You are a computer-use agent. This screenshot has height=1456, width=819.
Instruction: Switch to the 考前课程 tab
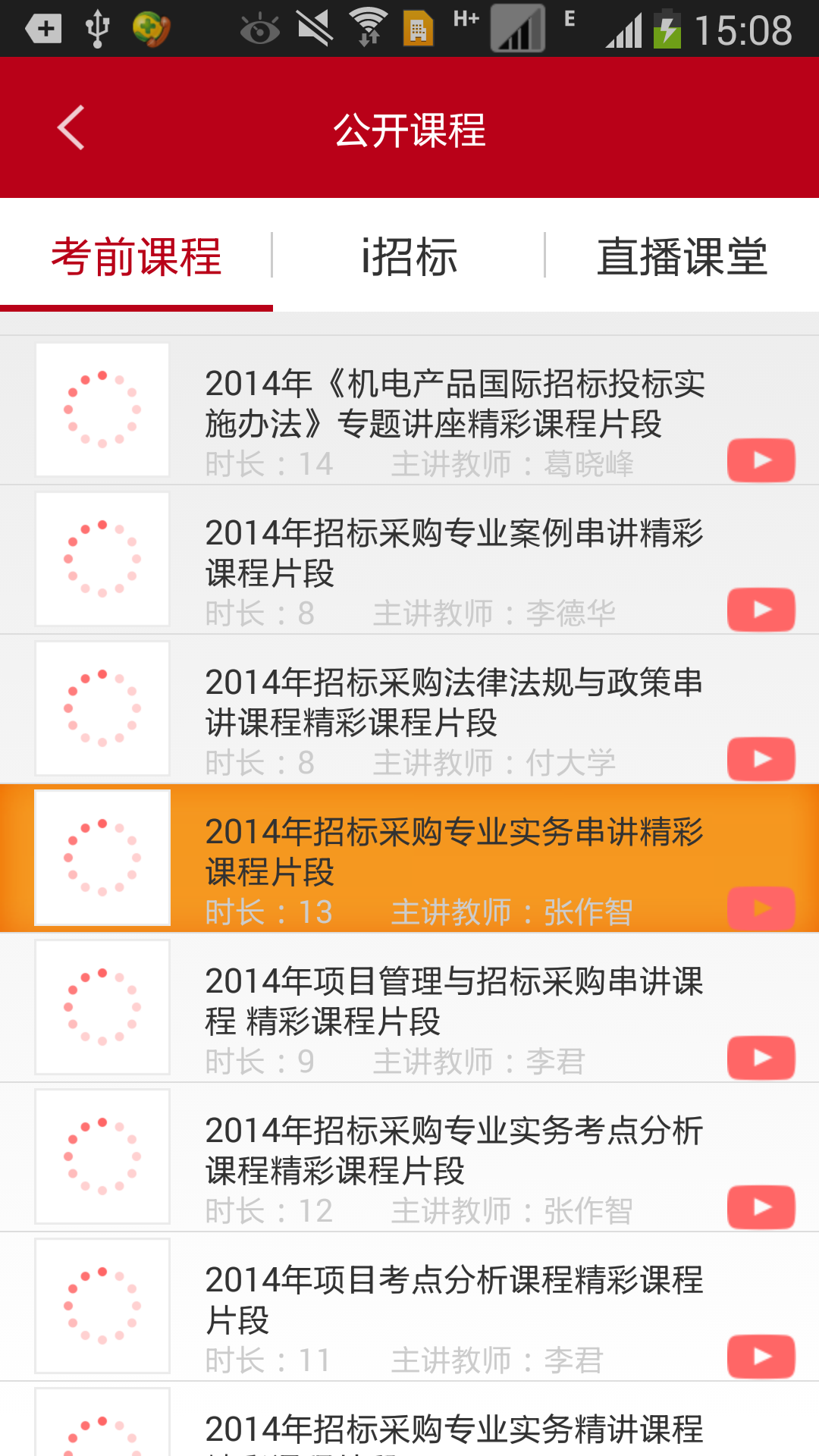click(136, 256)
